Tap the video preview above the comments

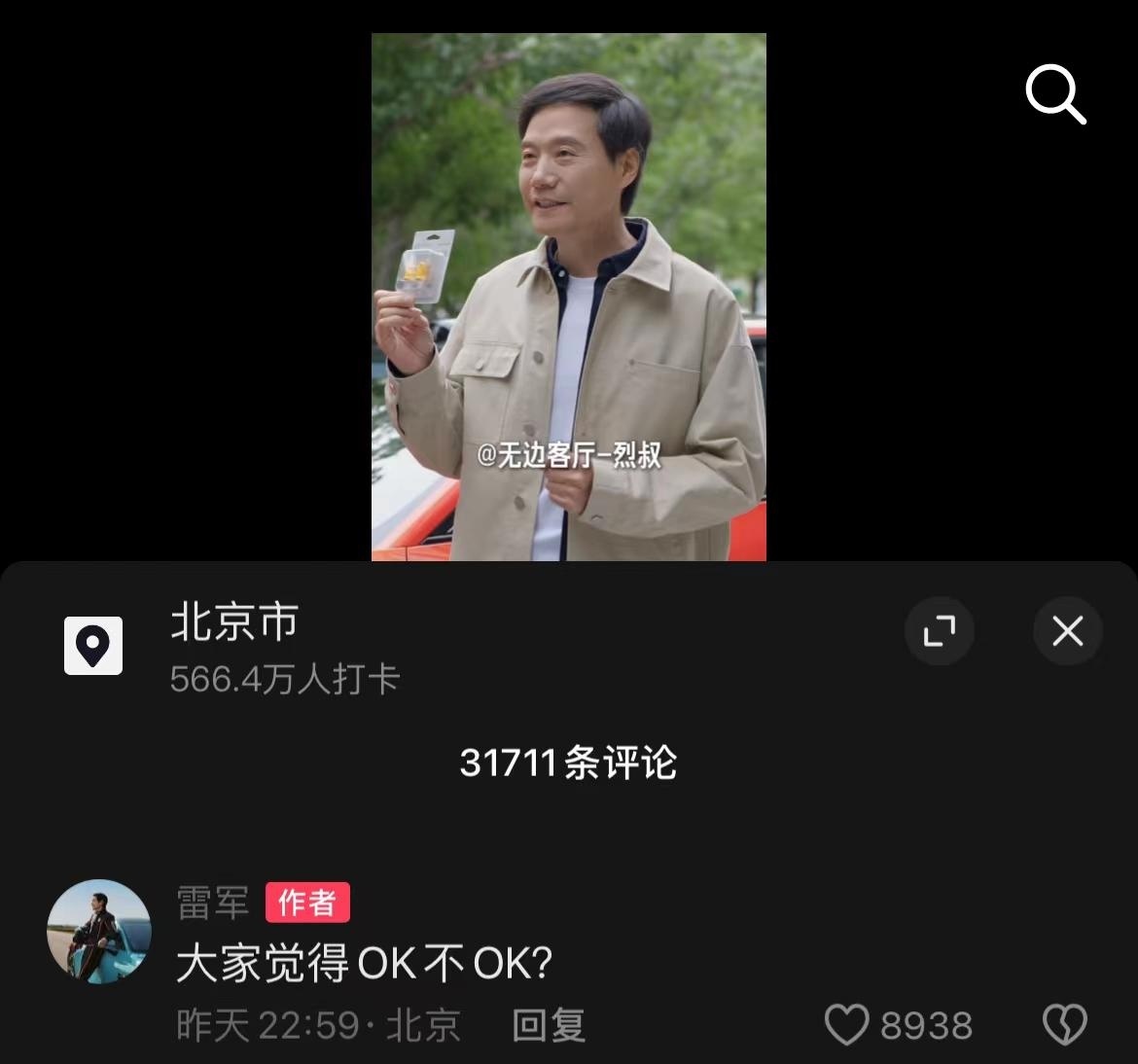click(x=568, y=297)
